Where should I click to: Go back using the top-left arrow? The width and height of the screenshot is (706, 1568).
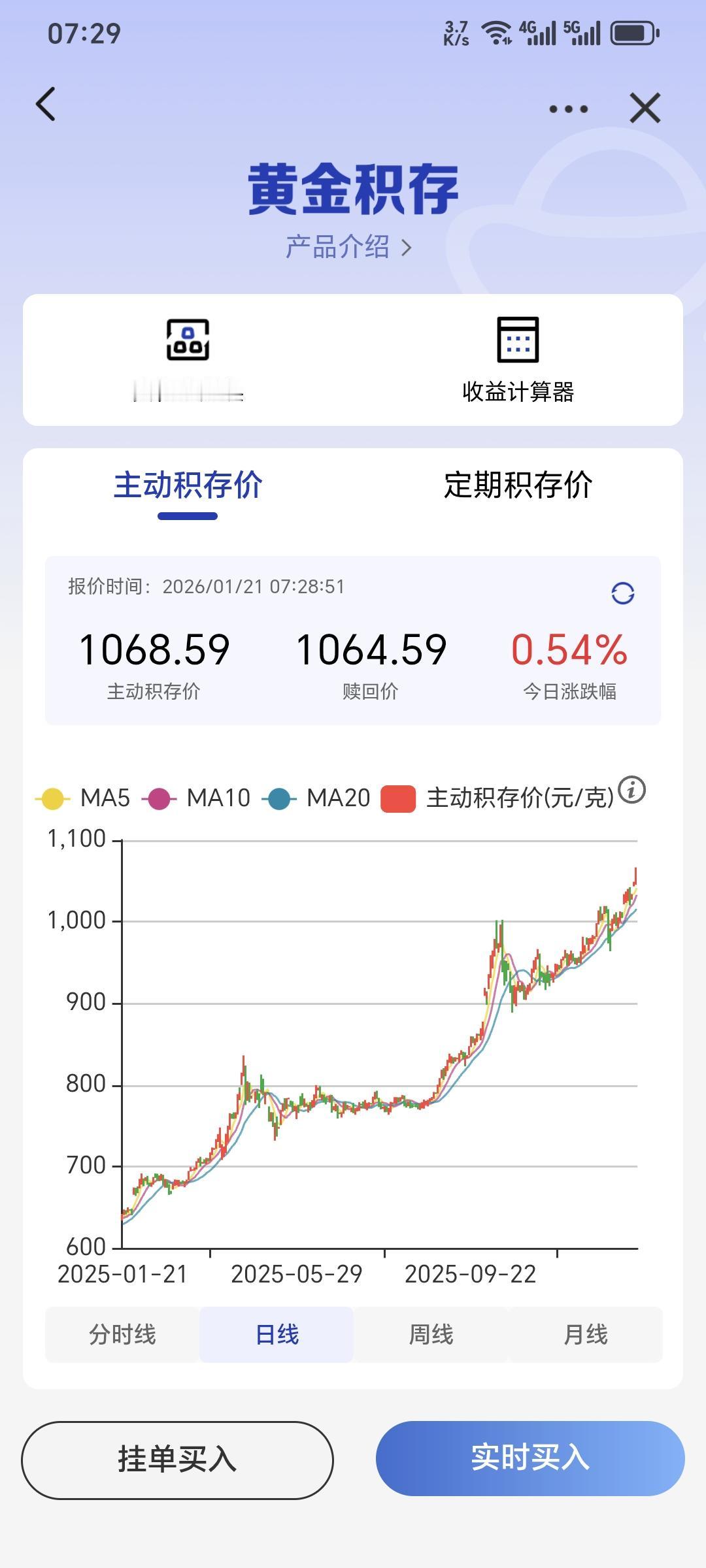click(x=46, y=105)
